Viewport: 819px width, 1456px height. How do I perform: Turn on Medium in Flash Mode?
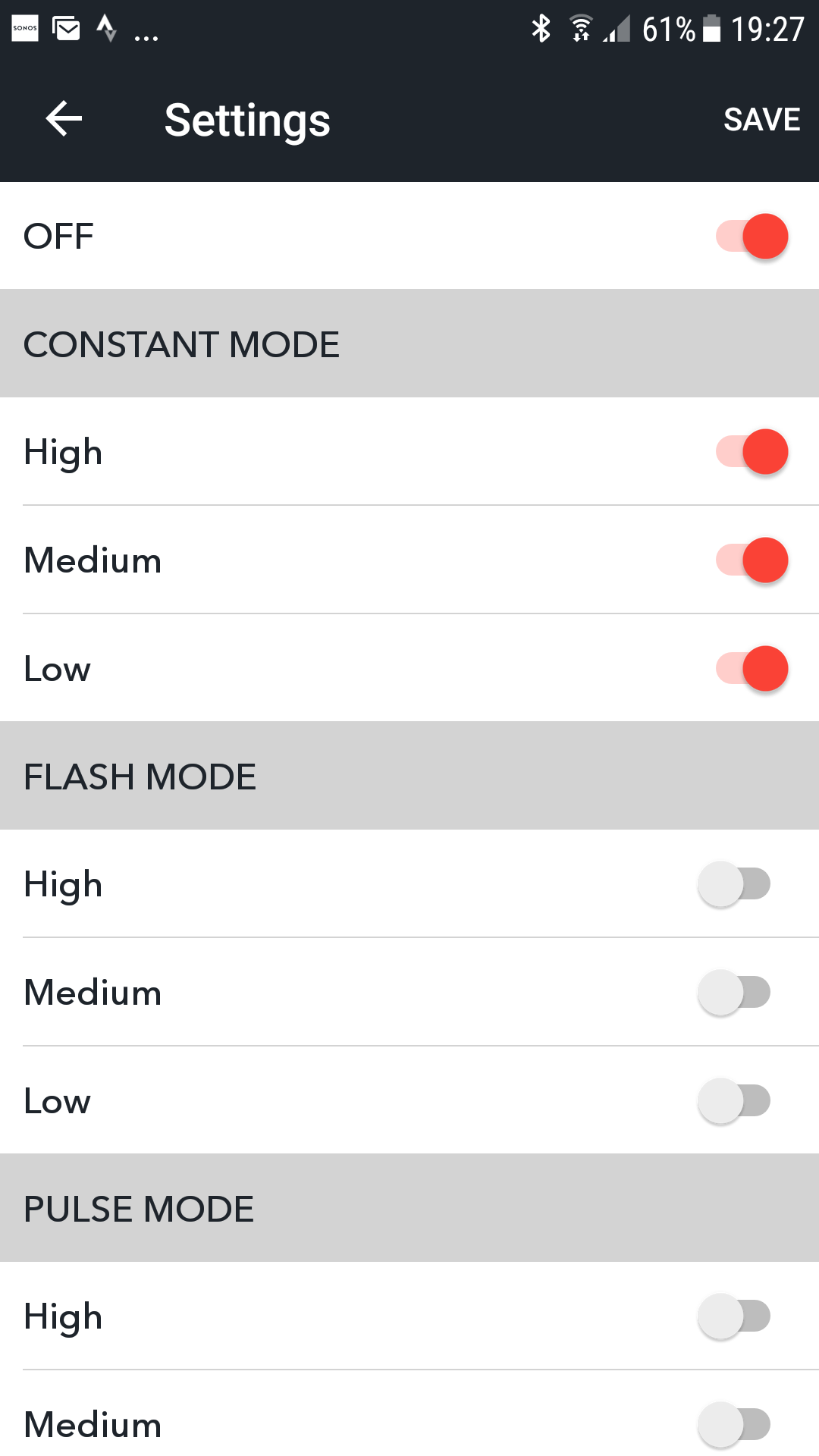(734, 993)
